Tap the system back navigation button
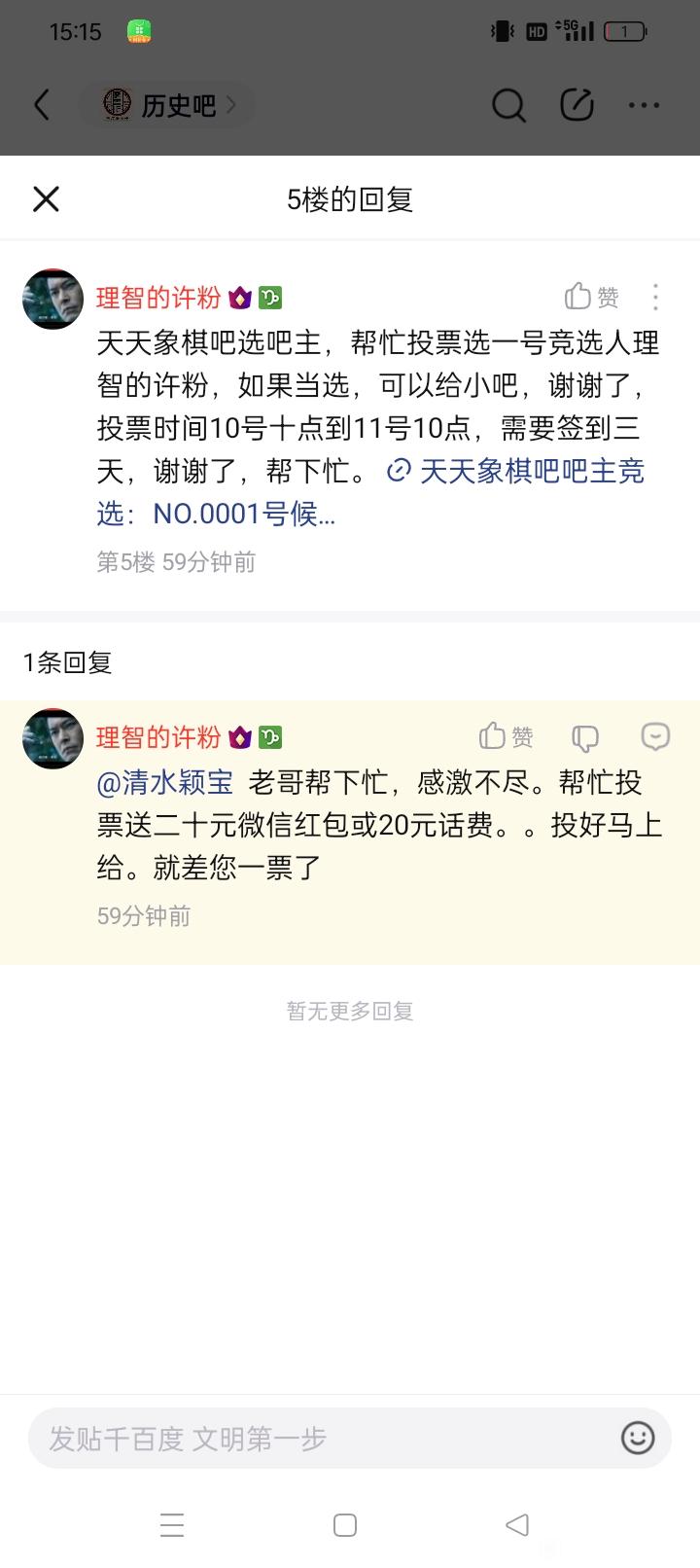Screen dimensions: 700x1568 pos(517,1524)
